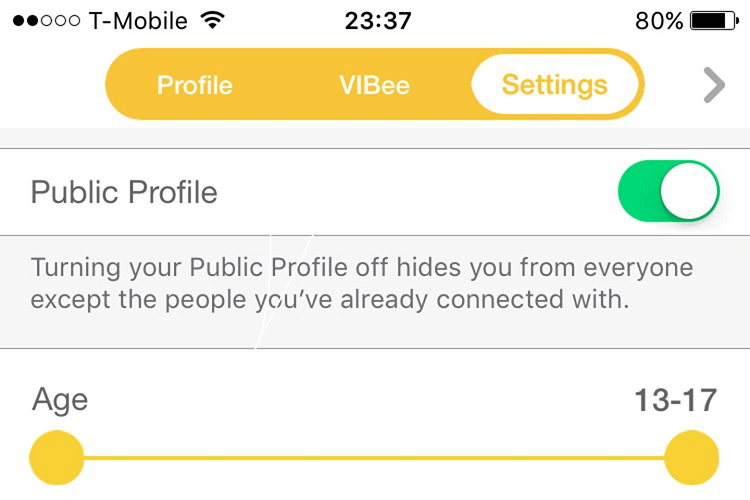
Task: Tap the maximum Age slider handle
Action: coord(692,458)
